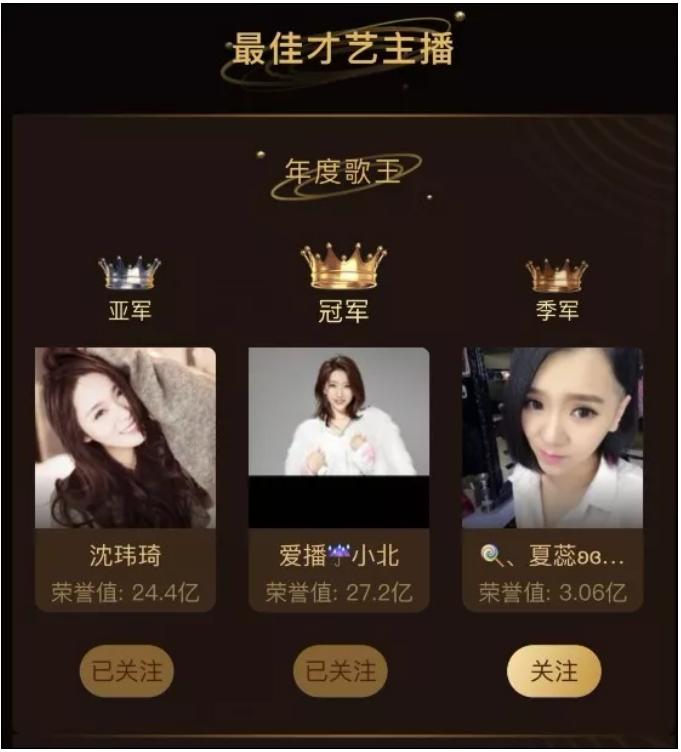
Task: Follow 夏蕊 with the 关注 button
Action: click(x=554, y=671)
